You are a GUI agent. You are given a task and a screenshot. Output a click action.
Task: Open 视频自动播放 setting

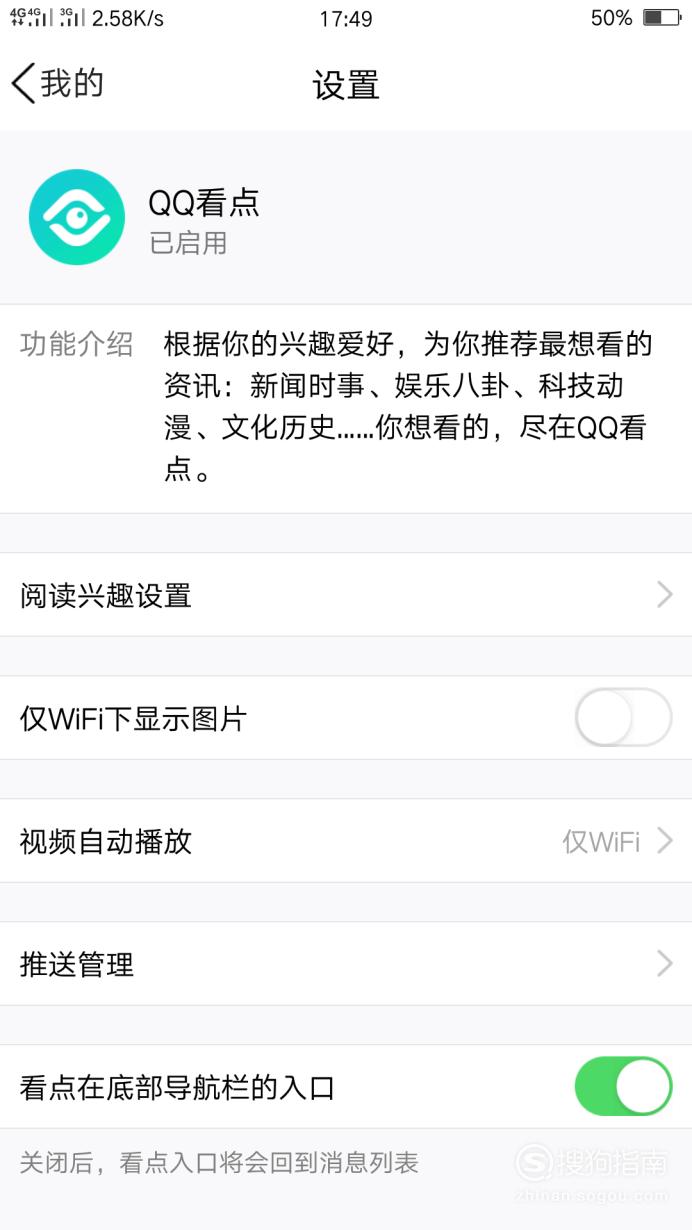point(346,841)
